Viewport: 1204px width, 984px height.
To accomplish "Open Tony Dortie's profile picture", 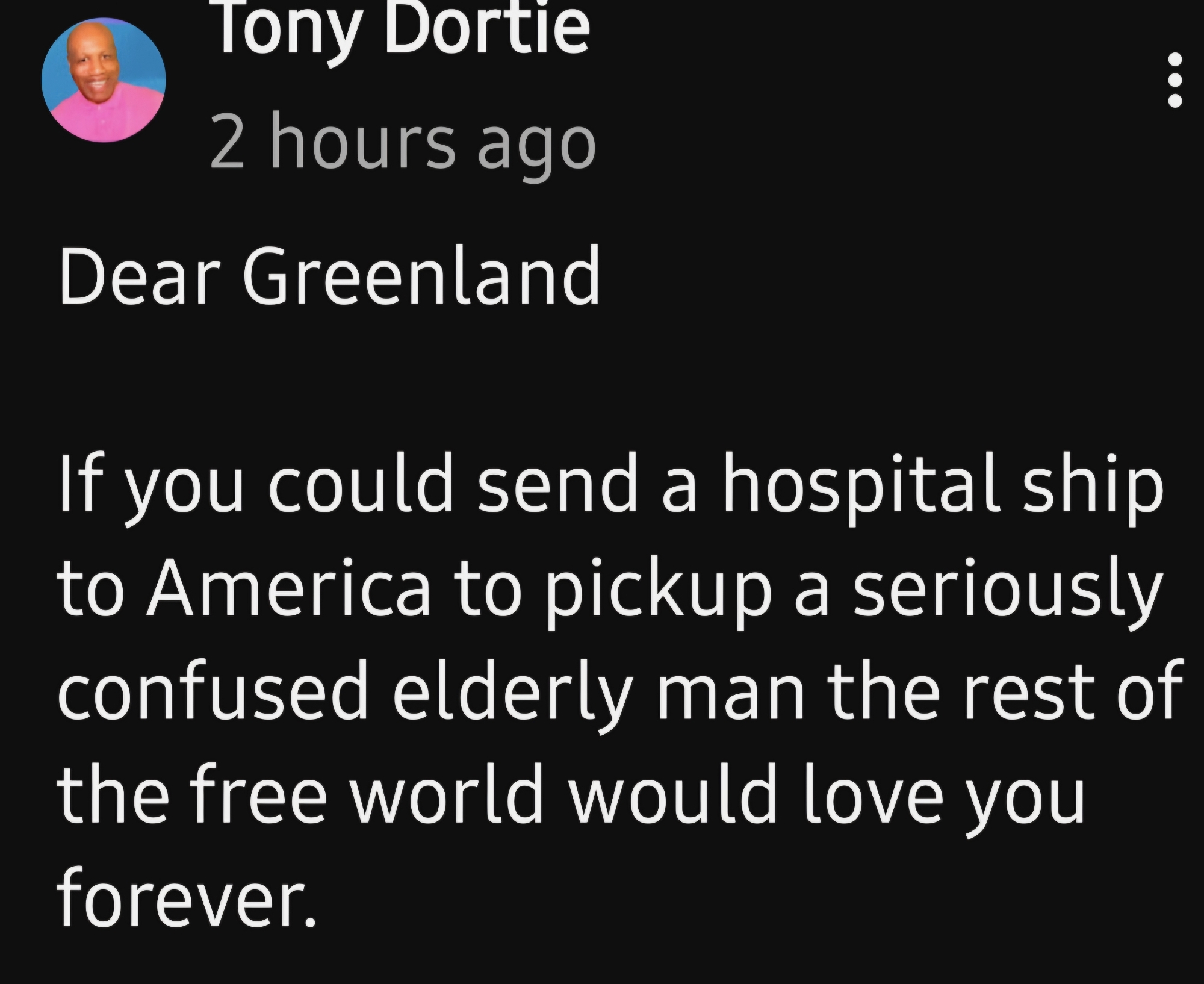I will [104, 81].
